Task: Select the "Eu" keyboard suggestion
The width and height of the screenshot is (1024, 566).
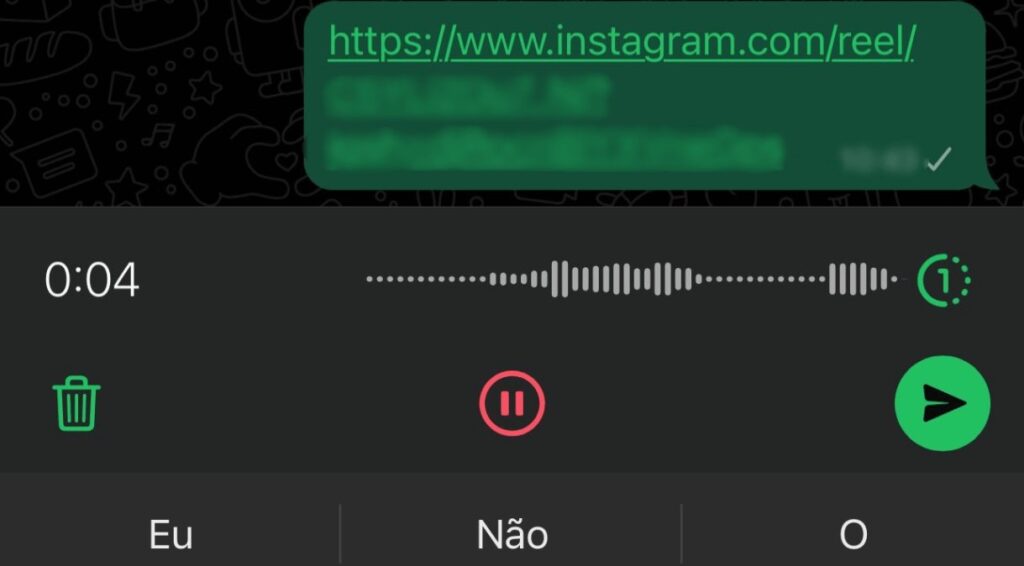Action: tap(170, 535)
